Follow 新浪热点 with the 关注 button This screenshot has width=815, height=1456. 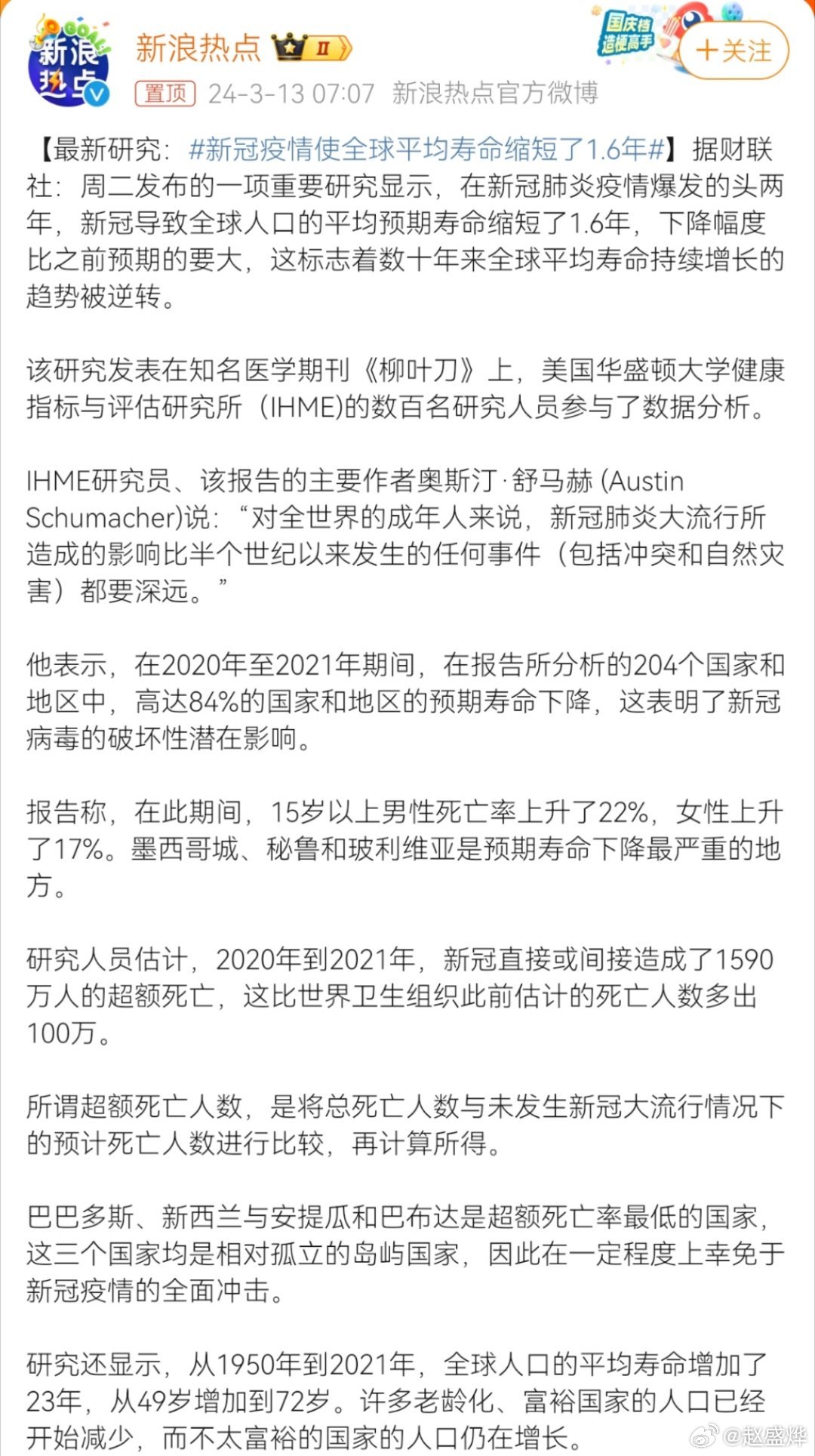(733, 51)
